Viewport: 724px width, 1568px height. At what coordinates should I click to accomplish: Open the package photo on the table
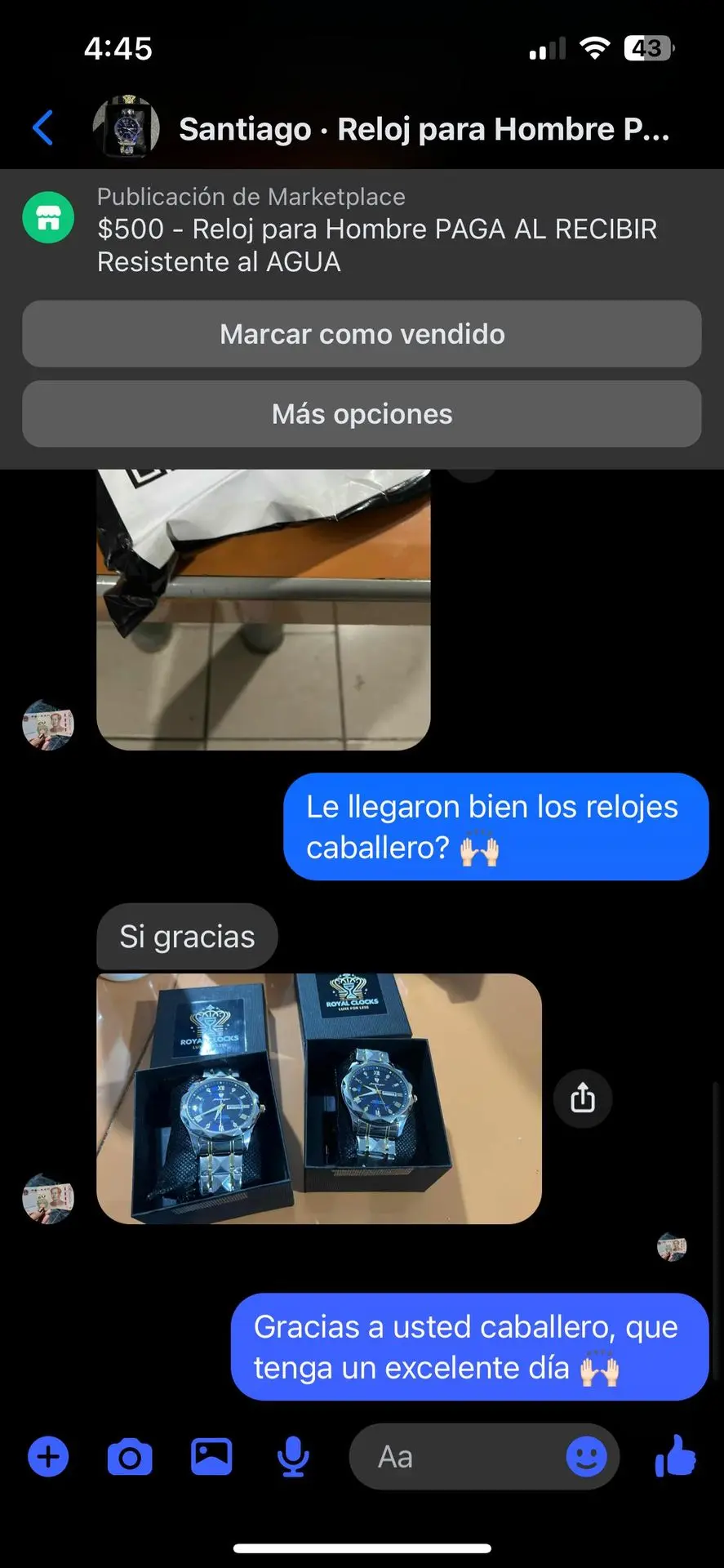click(x=263, y=609)
